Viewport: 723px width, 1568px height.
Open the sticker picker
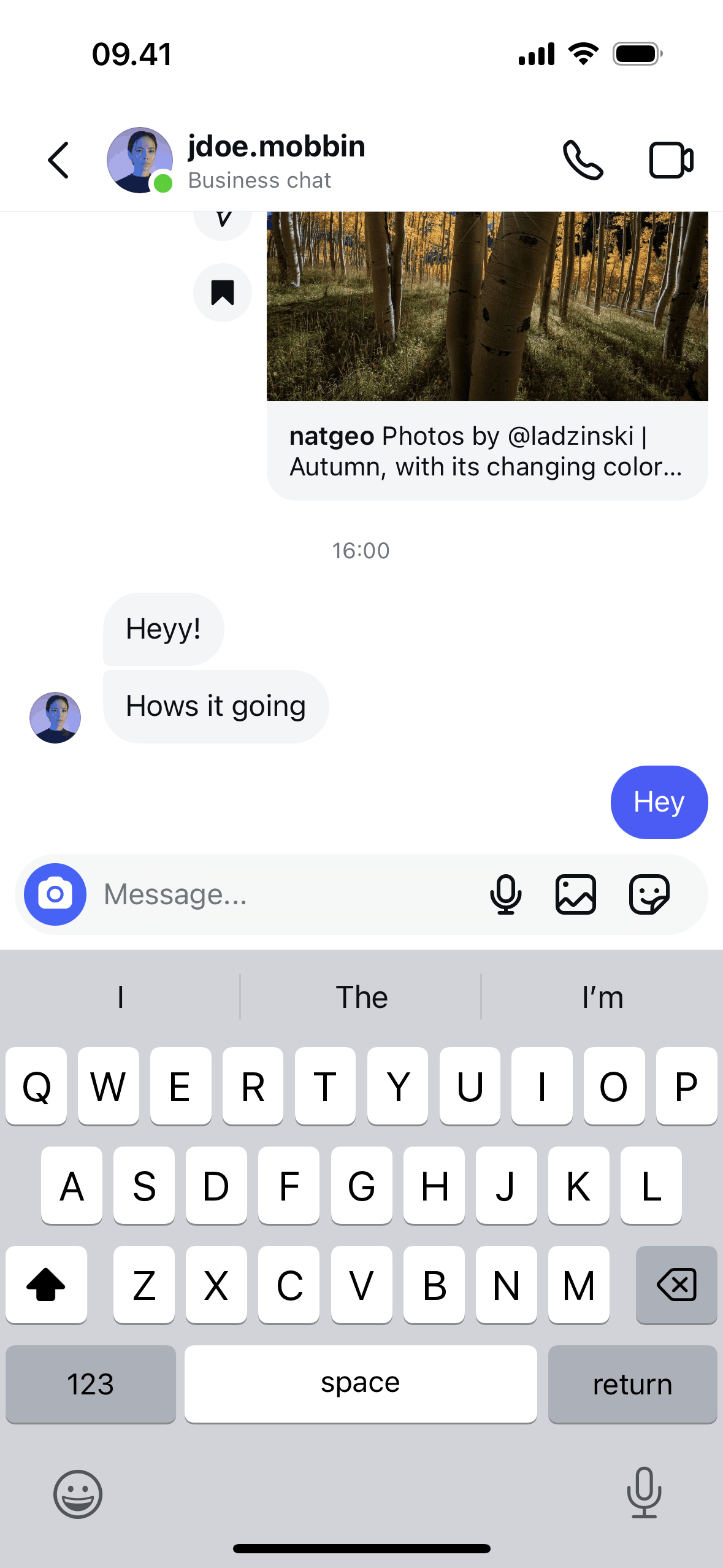tap(649, 894)
